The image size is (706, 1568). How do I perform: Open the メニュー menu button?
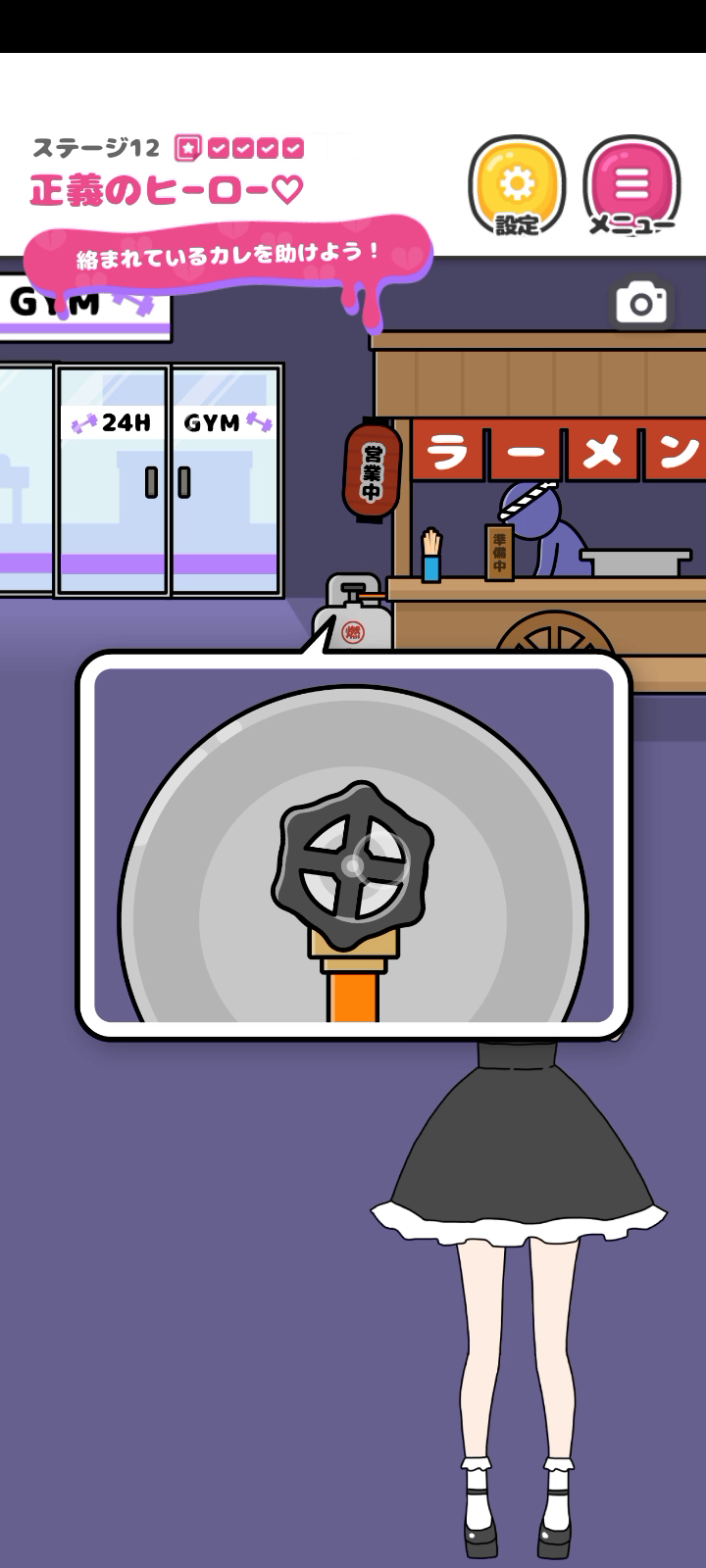point(631,184)
